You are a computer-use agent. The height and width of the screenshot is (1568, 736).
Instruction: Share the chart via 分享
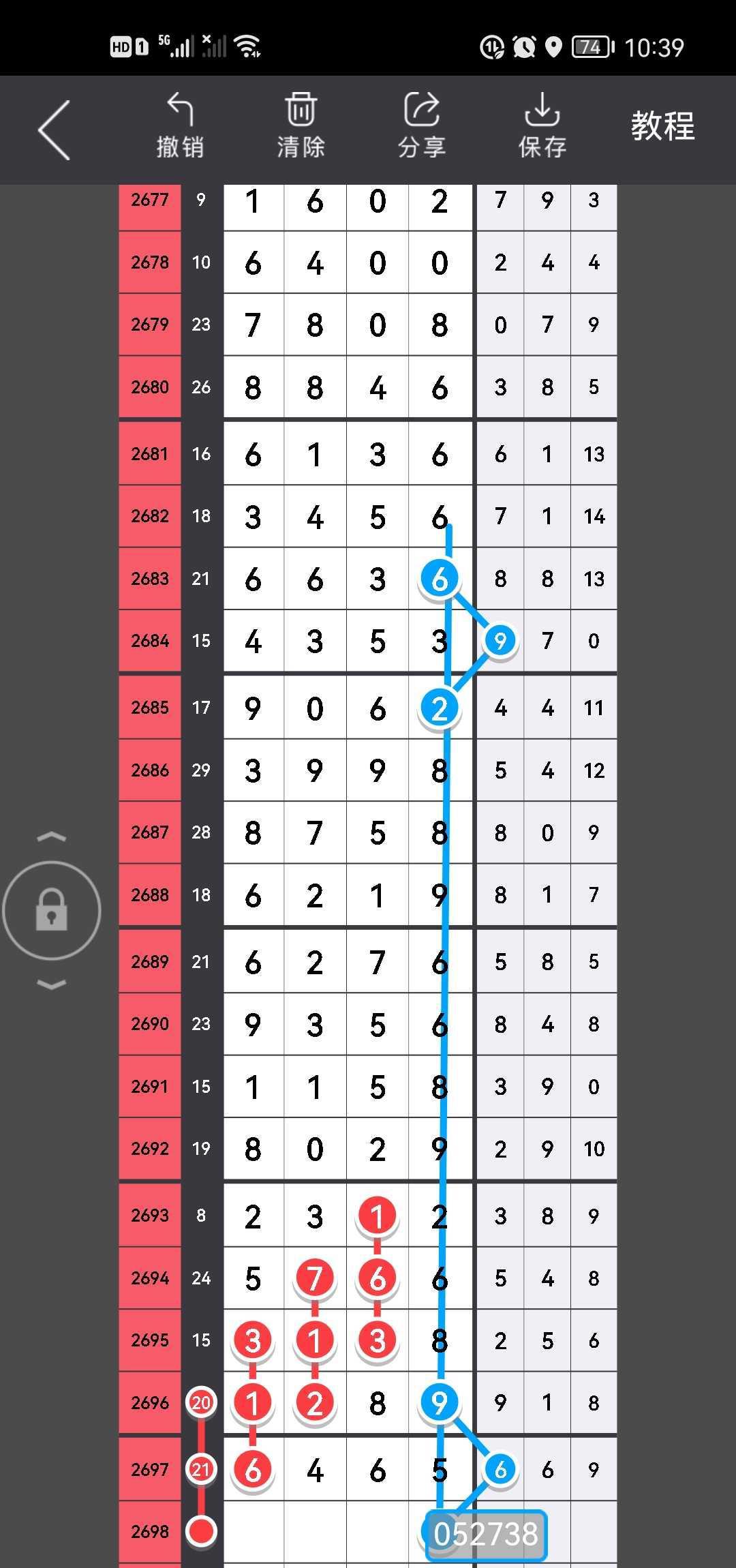[421, 127]
